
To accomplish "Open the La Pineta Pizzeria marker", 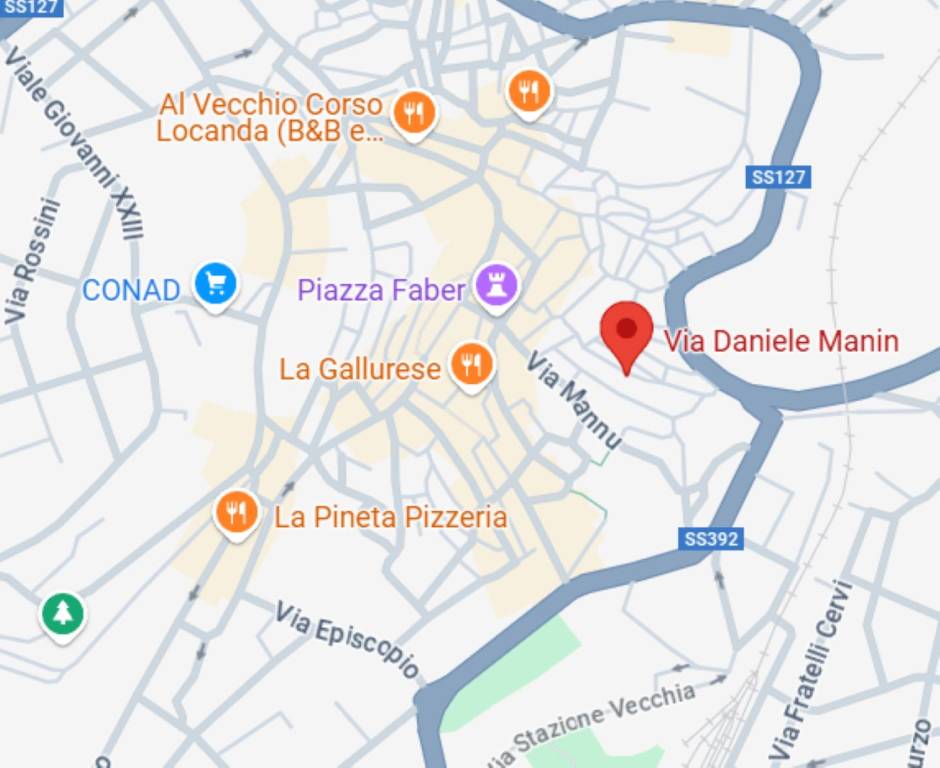I will tap(237, 514).
